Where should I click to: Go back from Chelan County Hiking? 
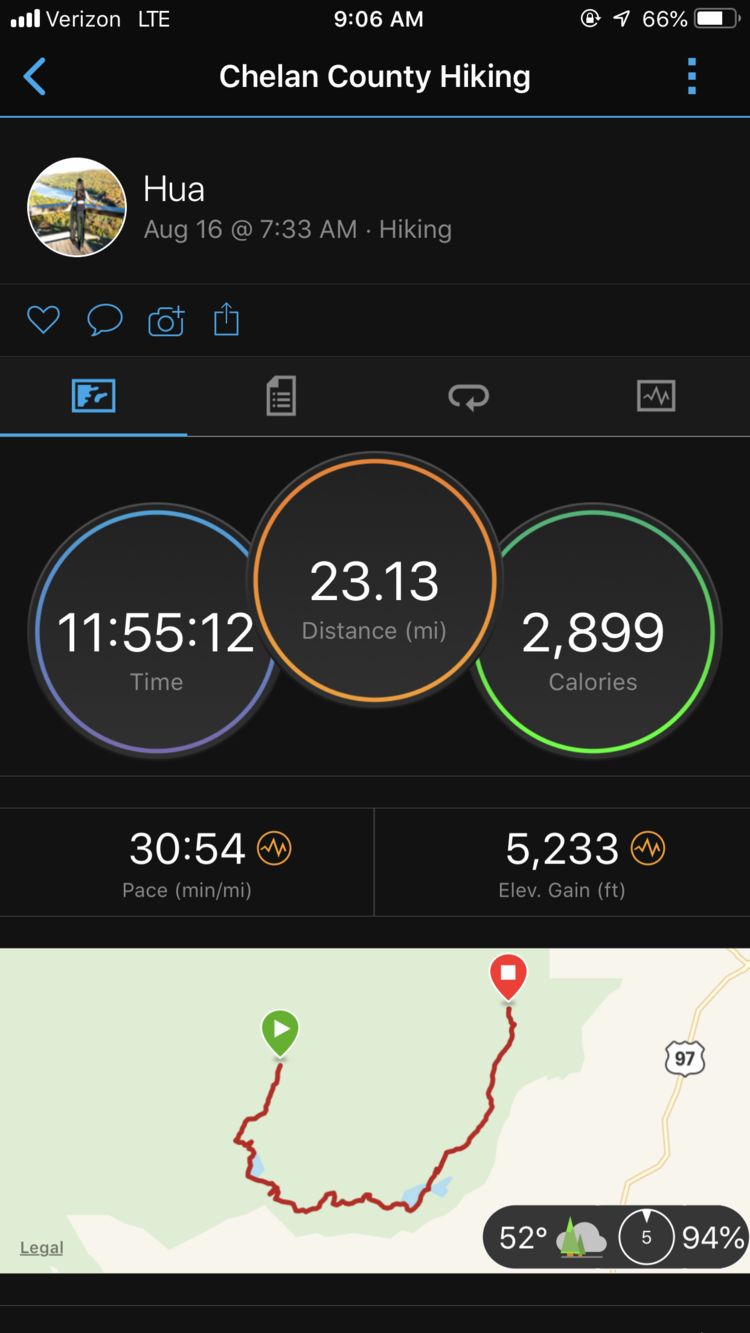pos(35,77)
